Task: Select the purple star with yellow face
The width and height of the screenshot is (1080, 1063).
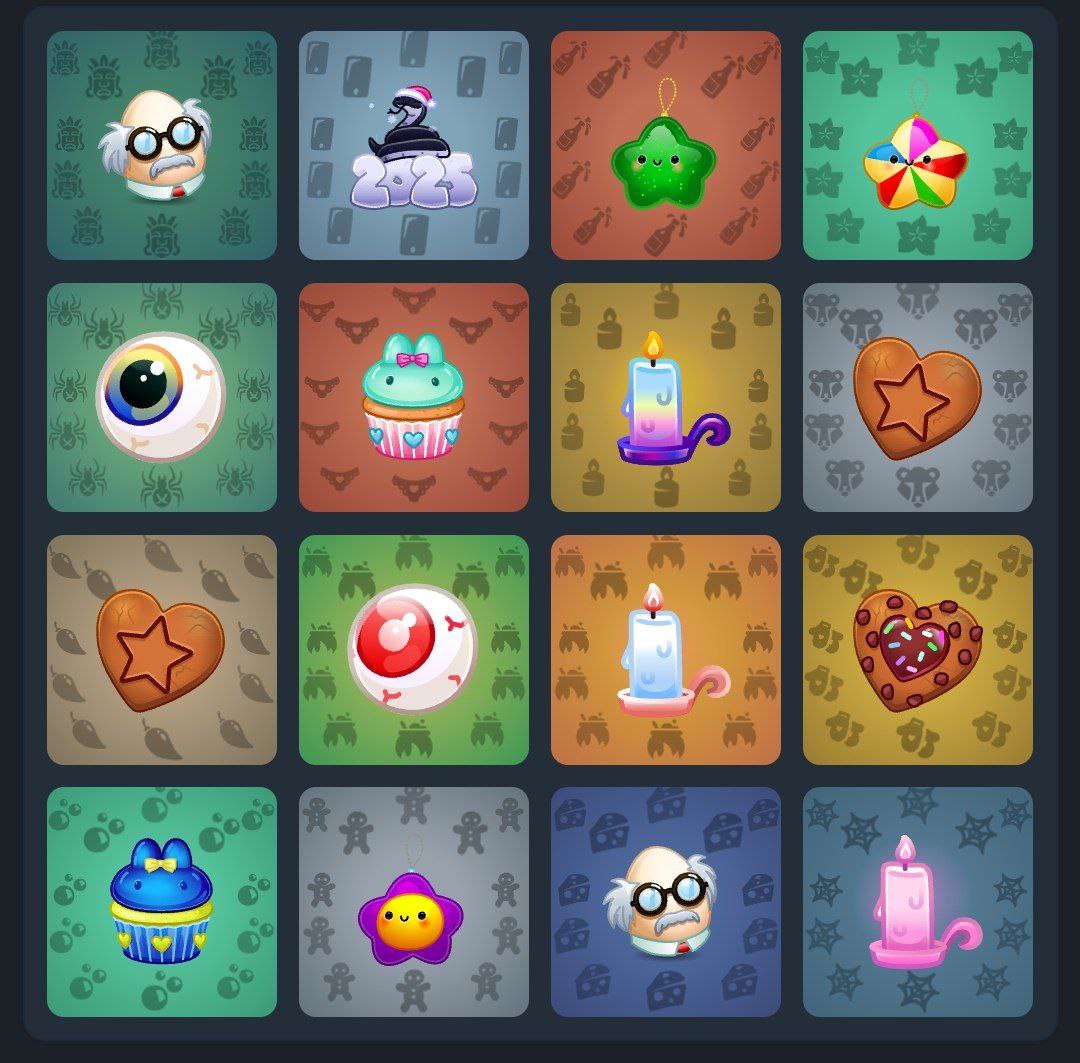Action: [x=413, y=902]
